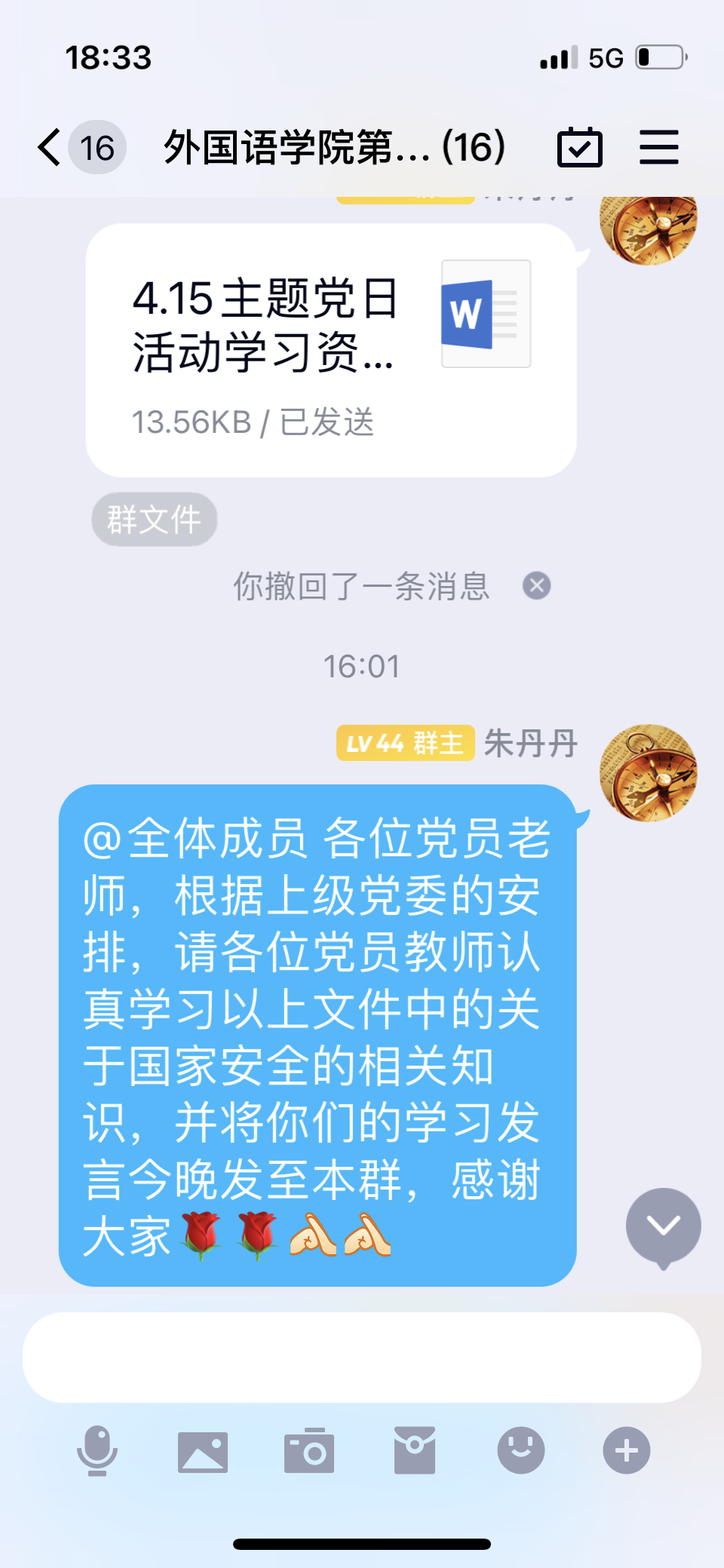
Task: Pick a photo from the gallery
Action: [203, 1450]
